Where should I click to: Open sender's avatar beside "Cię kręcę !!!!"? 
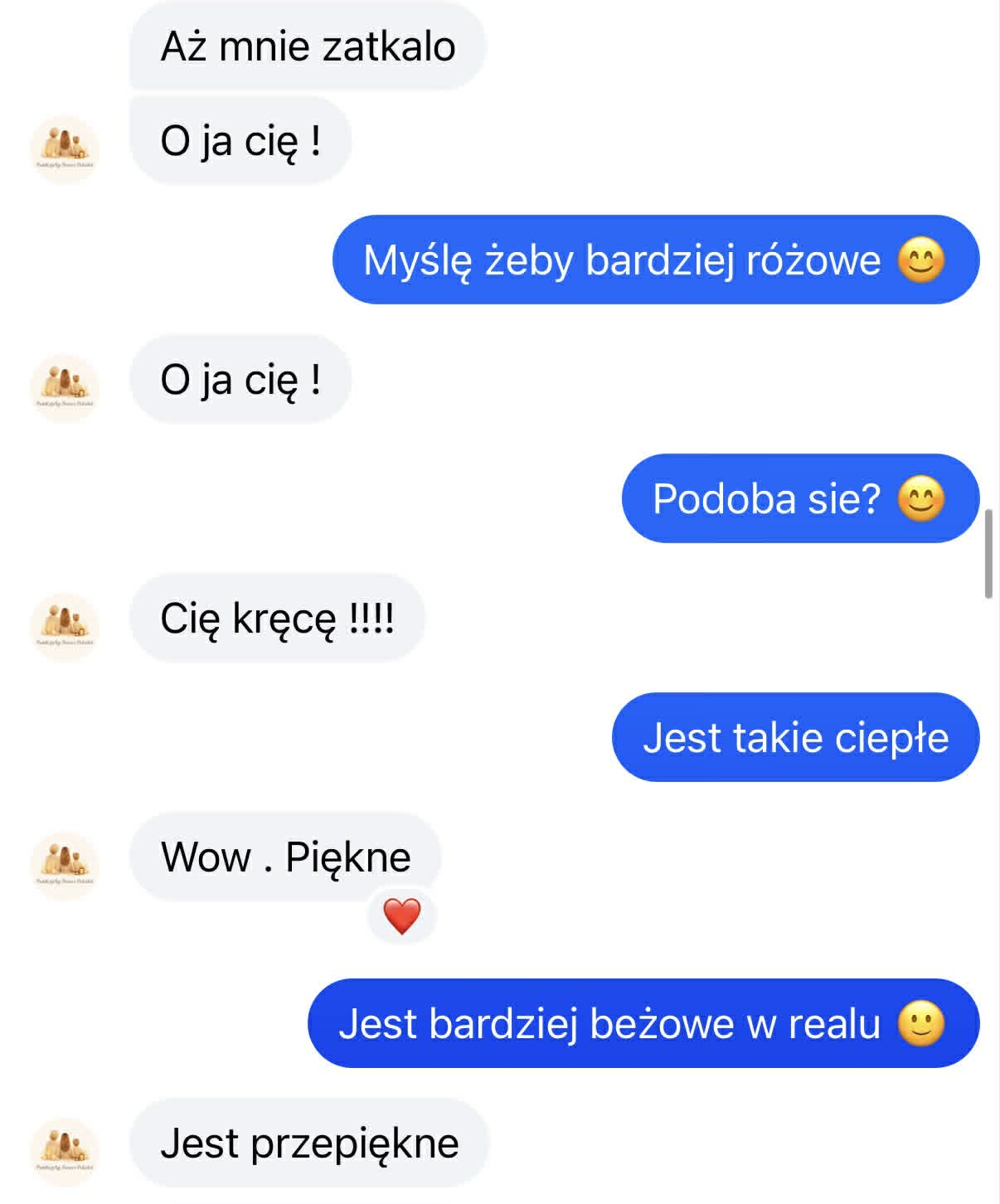click(65, 627)
